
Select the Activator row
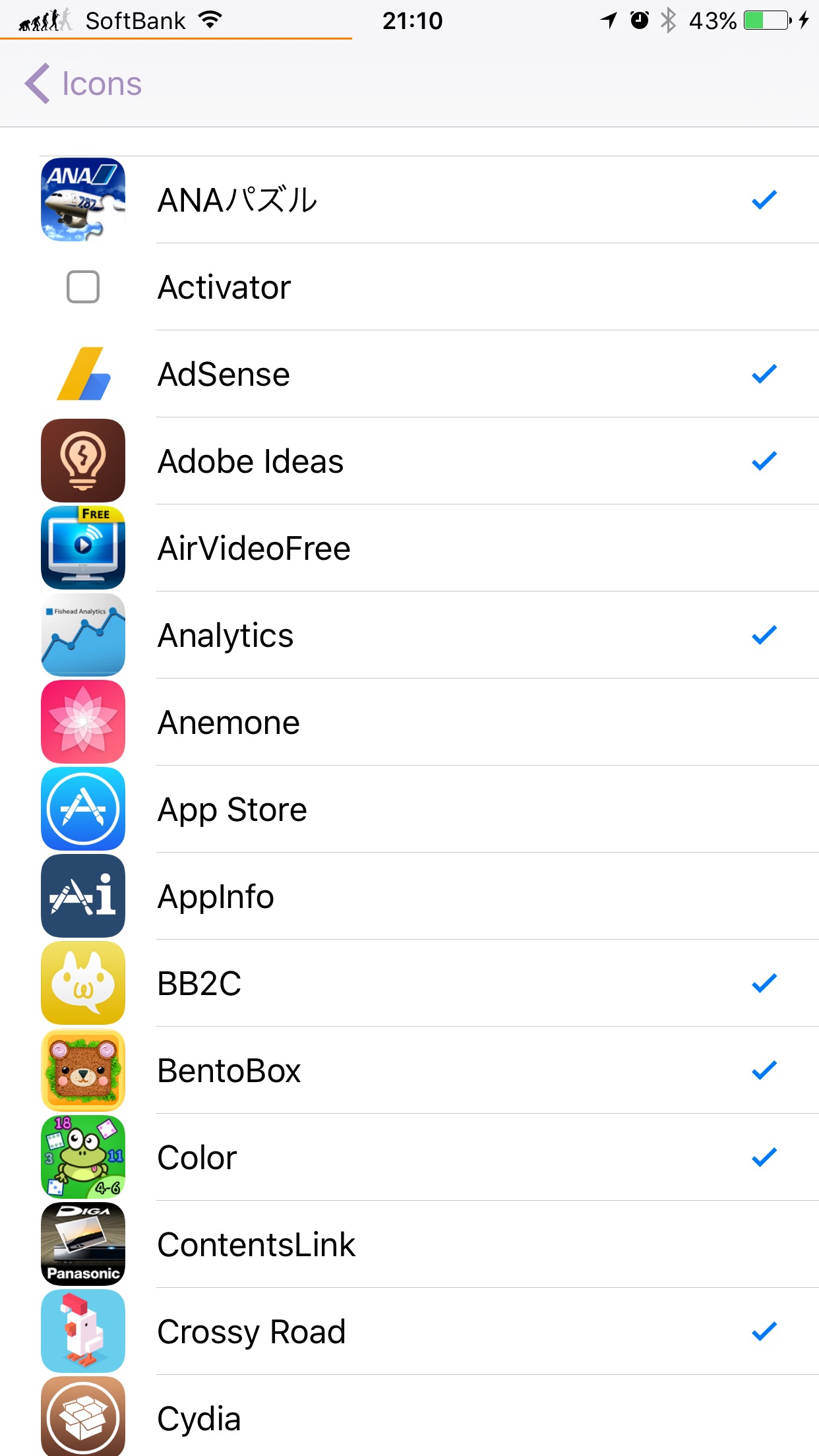(x=409, y=287)
